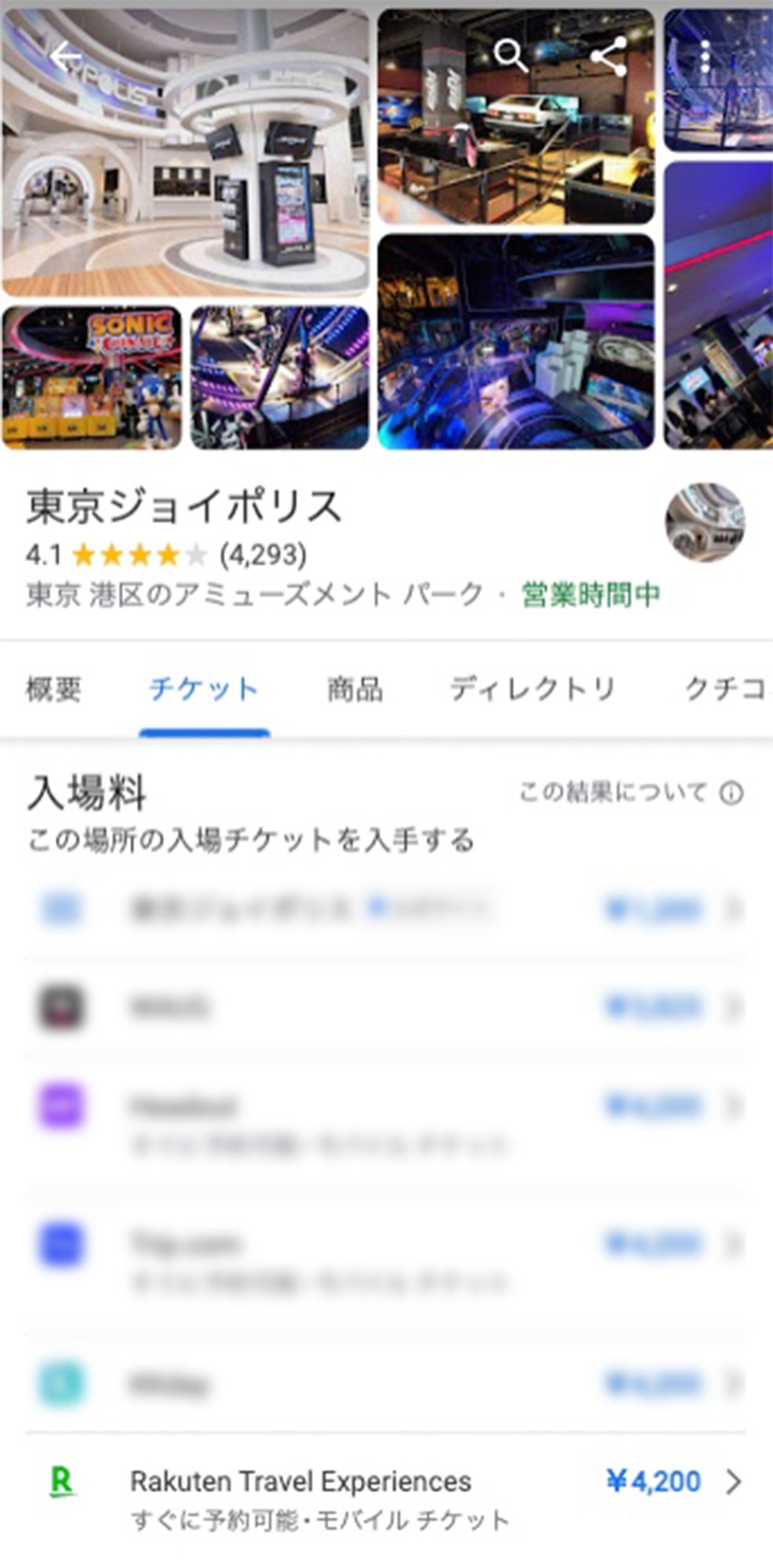The height and width of the screenshot is (1568, 773).
Task: Tap the info icon next to この結果について
Action: click(730, 793)
